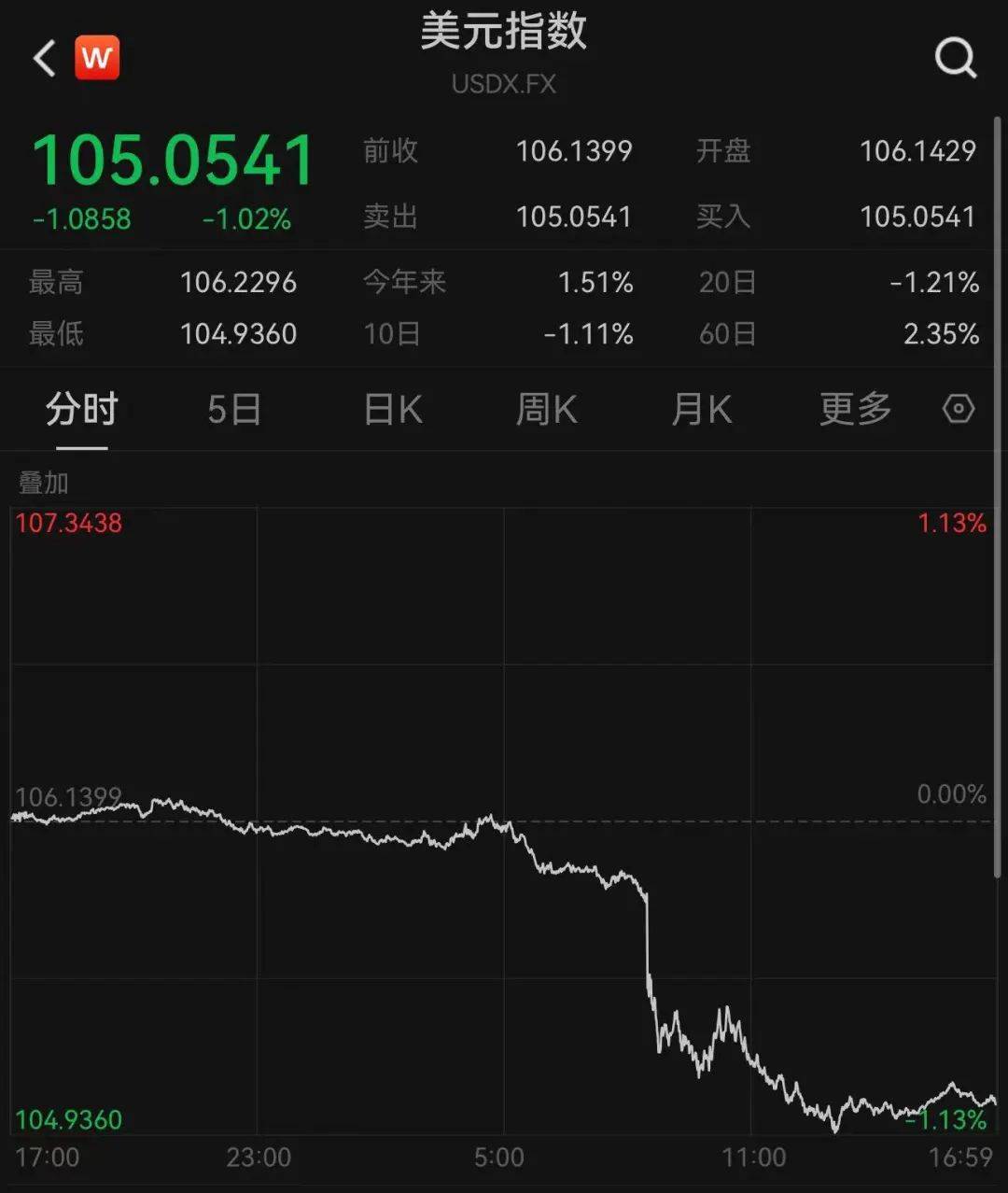Screen dimensions: 1008x1193
Task: Open the search magnifier icon
Action: pyautogui.click(x=955, y=59)
